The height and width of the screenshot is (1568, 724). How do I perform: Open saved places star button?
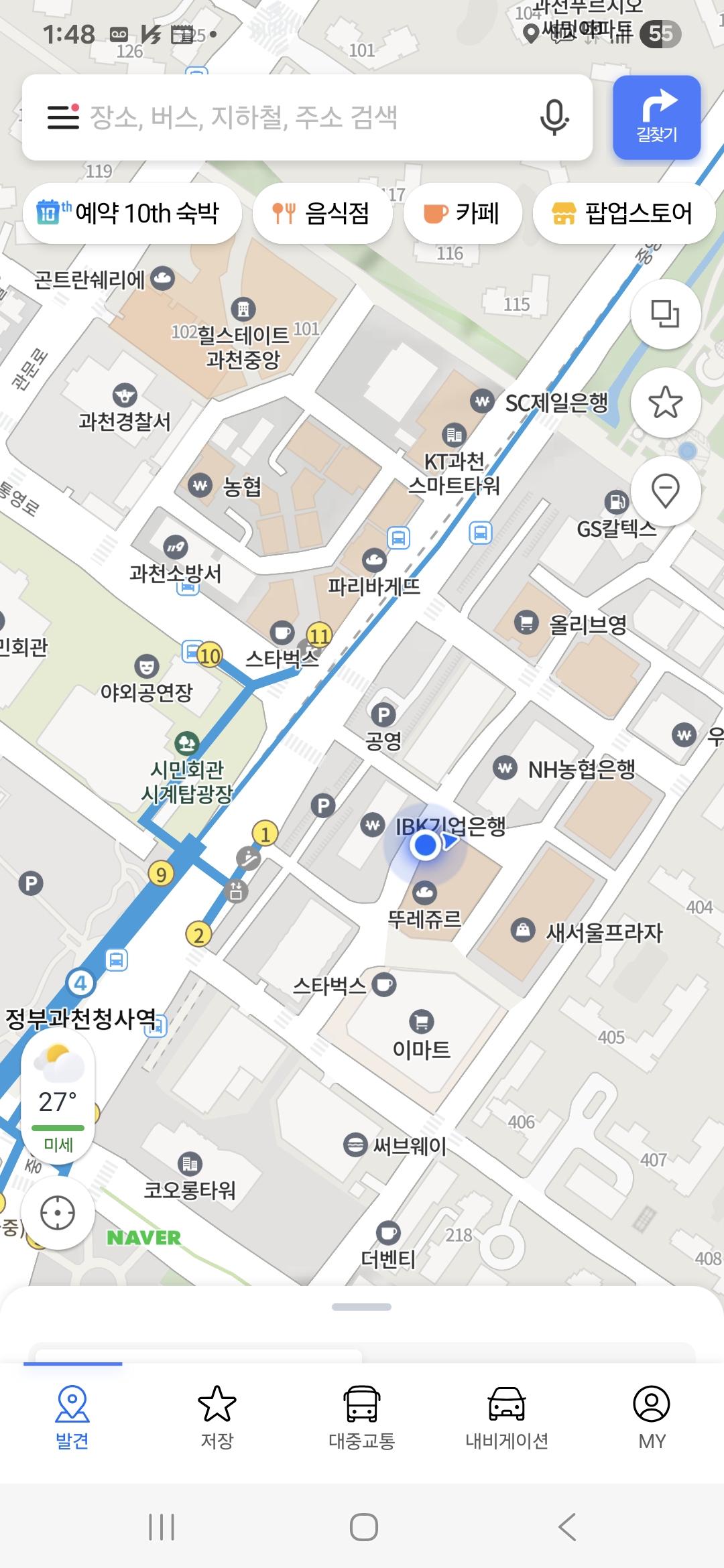pos(665,402)
